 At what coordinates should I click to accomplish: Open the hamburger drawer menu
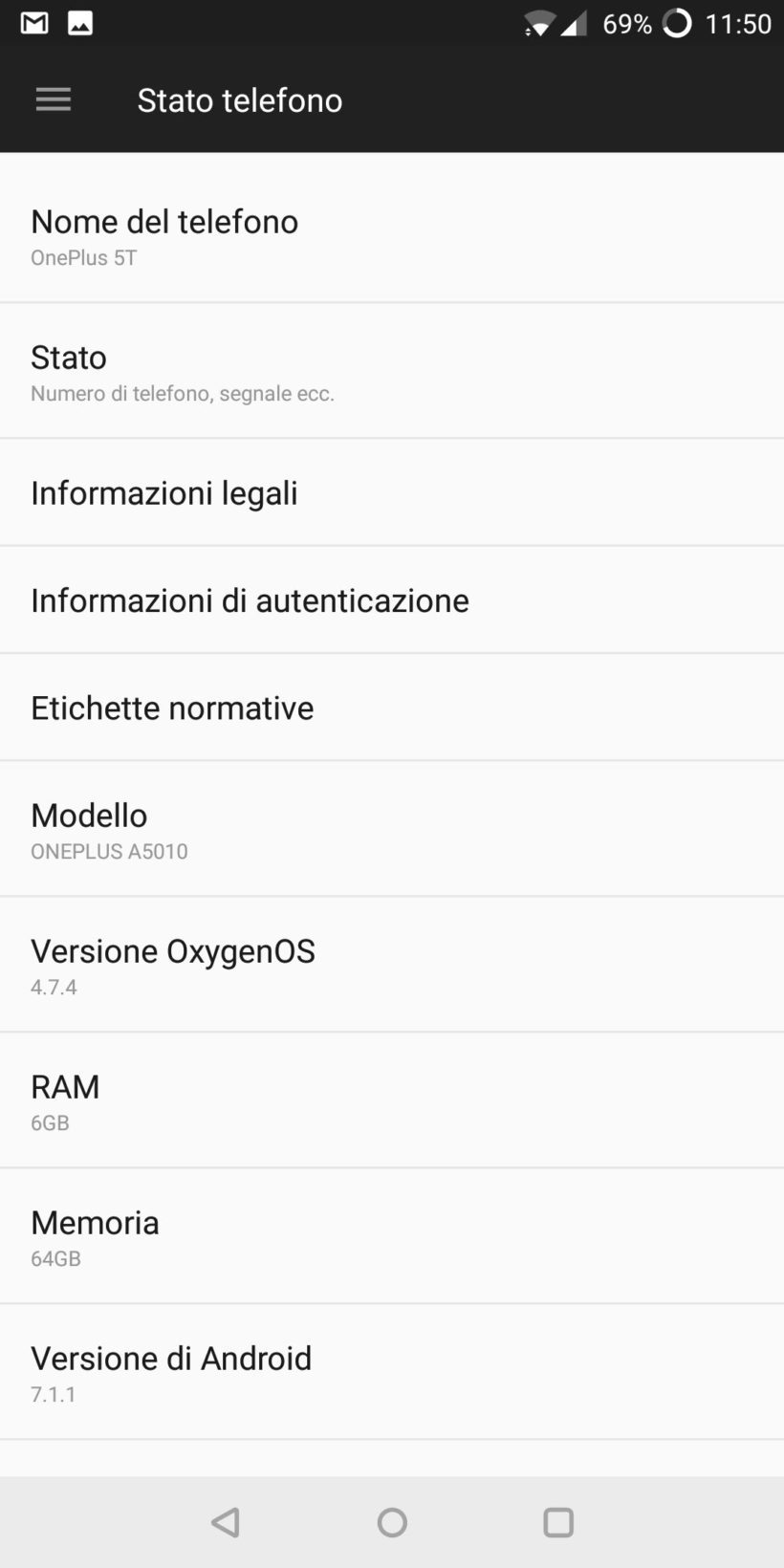click(x=54, y=99)
